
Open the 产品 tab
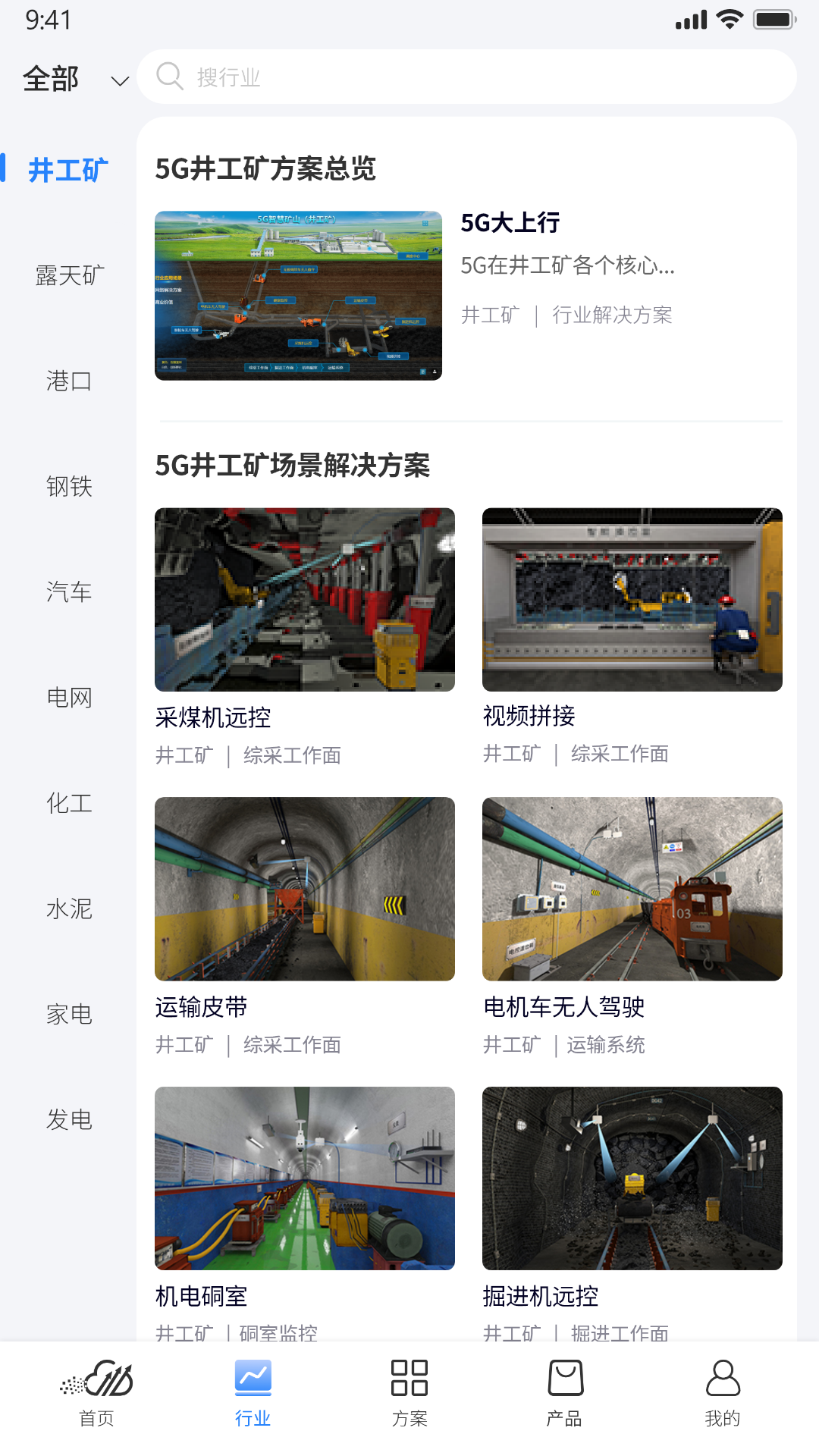pyautogui.click(x=565, y=1393)
